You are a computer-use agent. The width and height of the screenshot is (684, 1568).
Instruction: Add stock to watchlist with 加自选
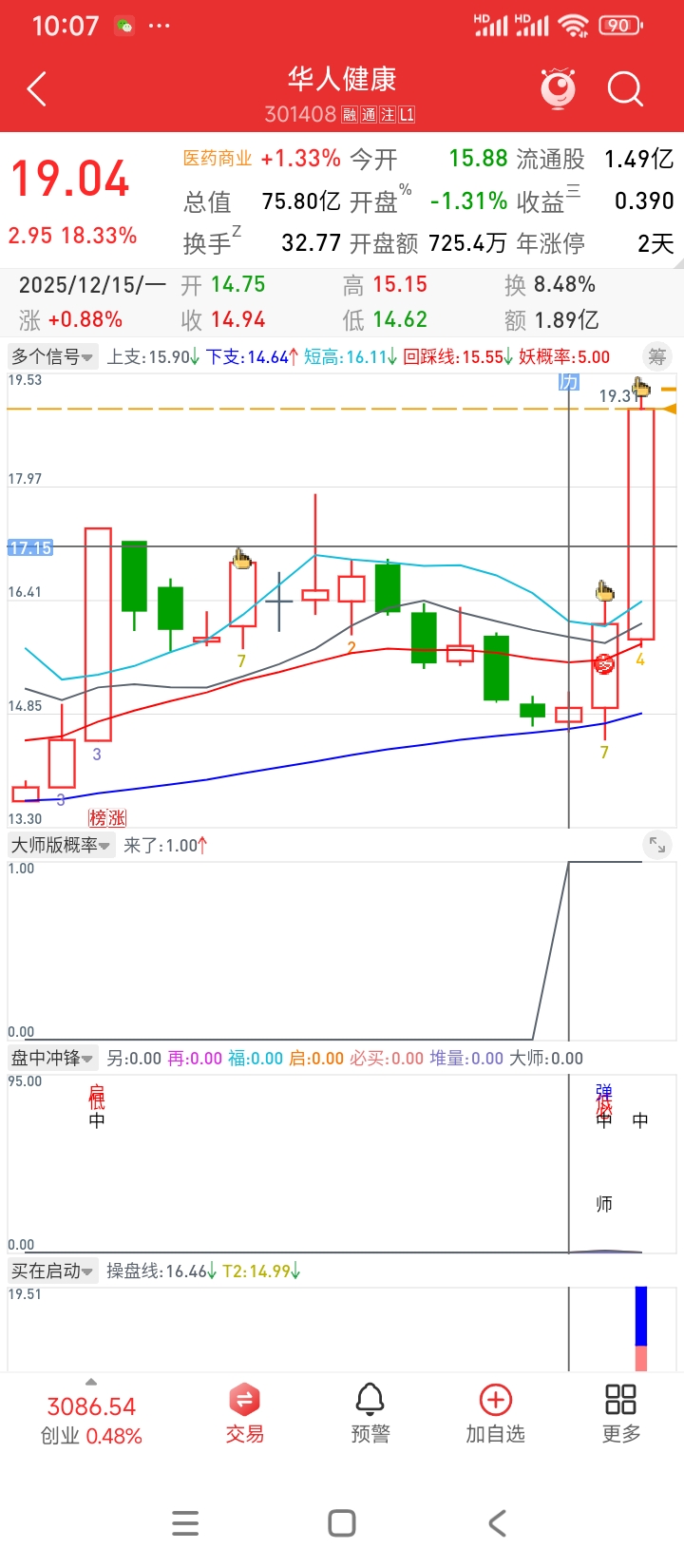pyautogui.click(x=495, y=1414)
